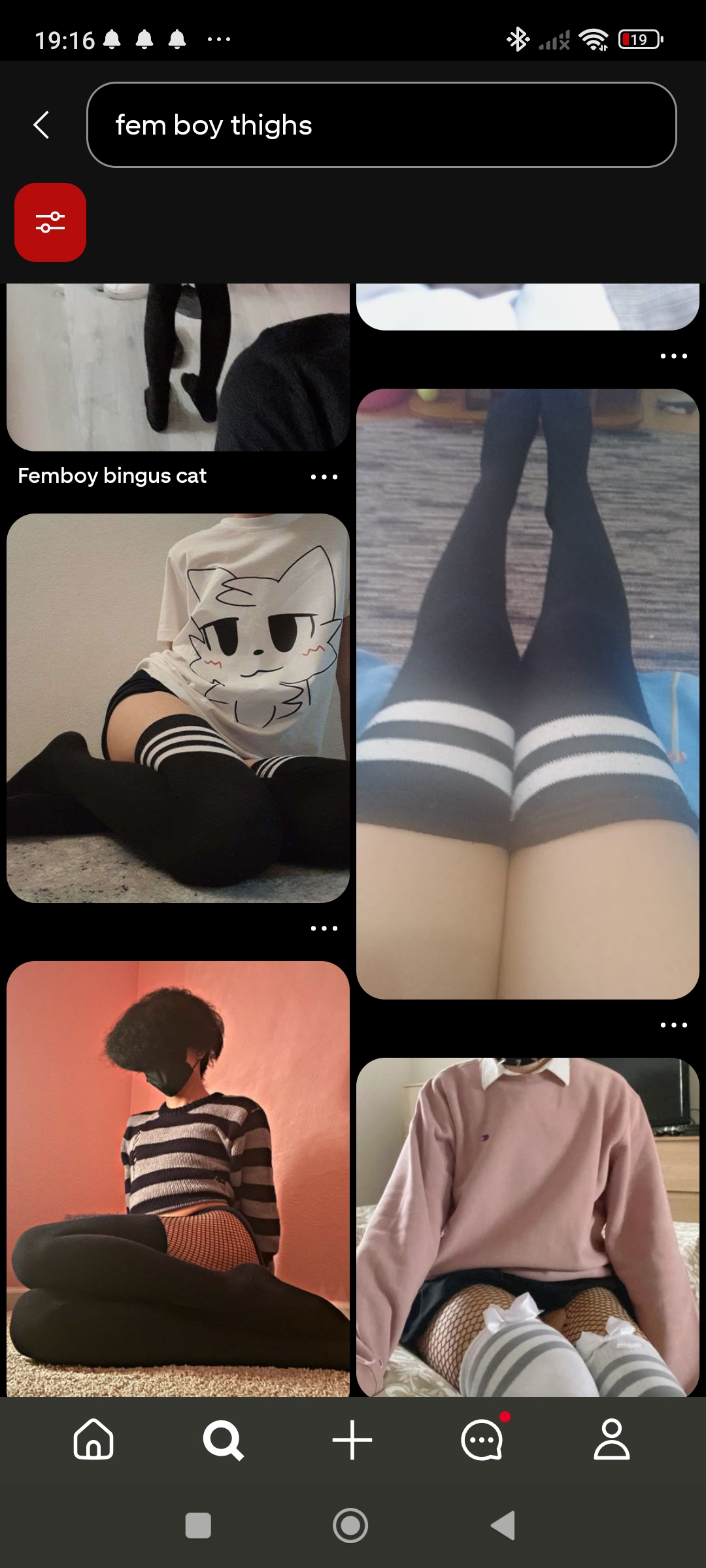Tap the system back button

(x=503, y=1526)
